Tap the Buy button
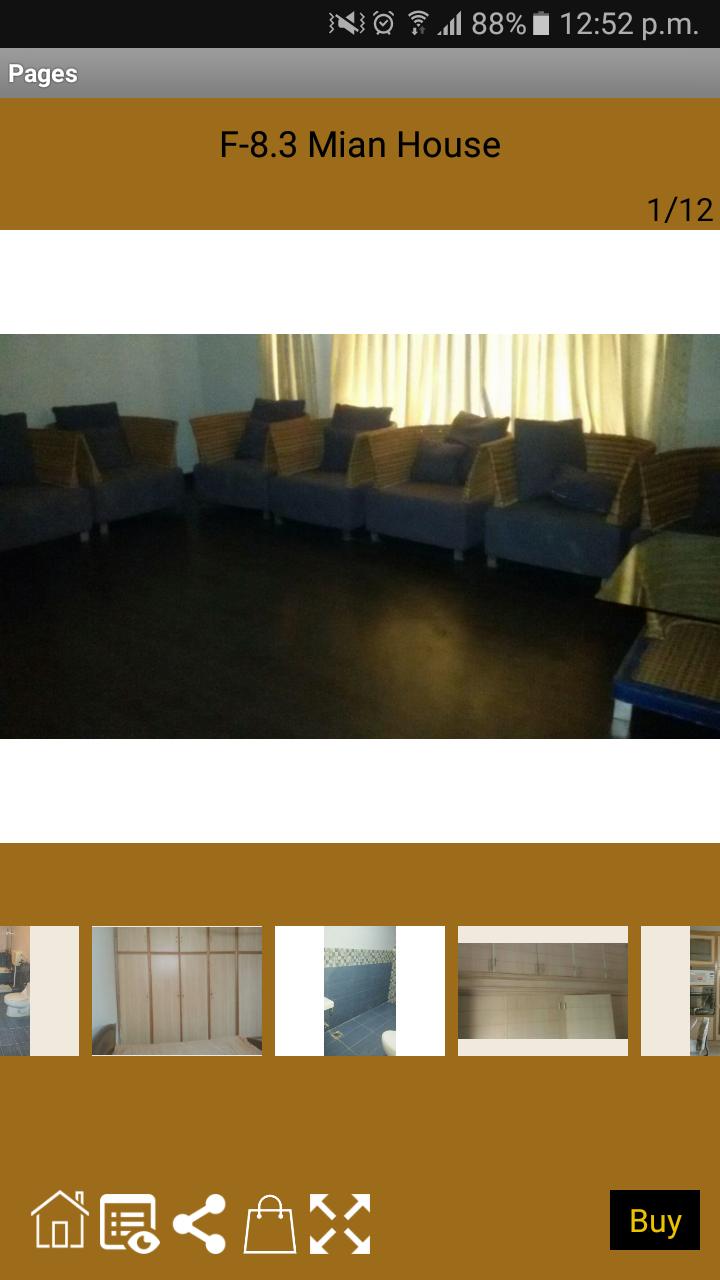The width and height of the screenshot is (720, 1280). click(x=654, y=1221)
